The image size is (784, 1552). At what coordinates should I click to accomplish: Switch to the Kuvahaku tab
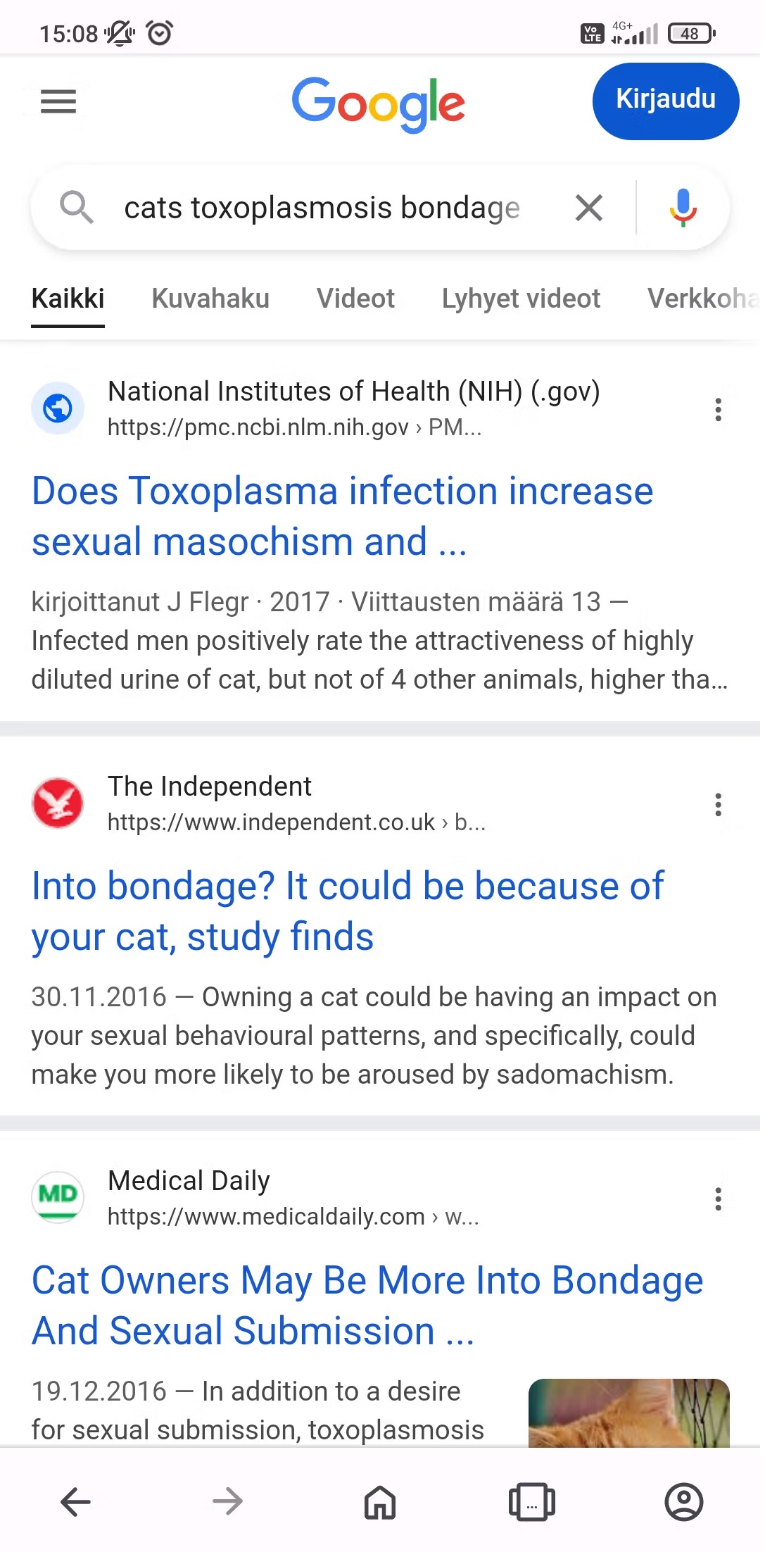210,299
